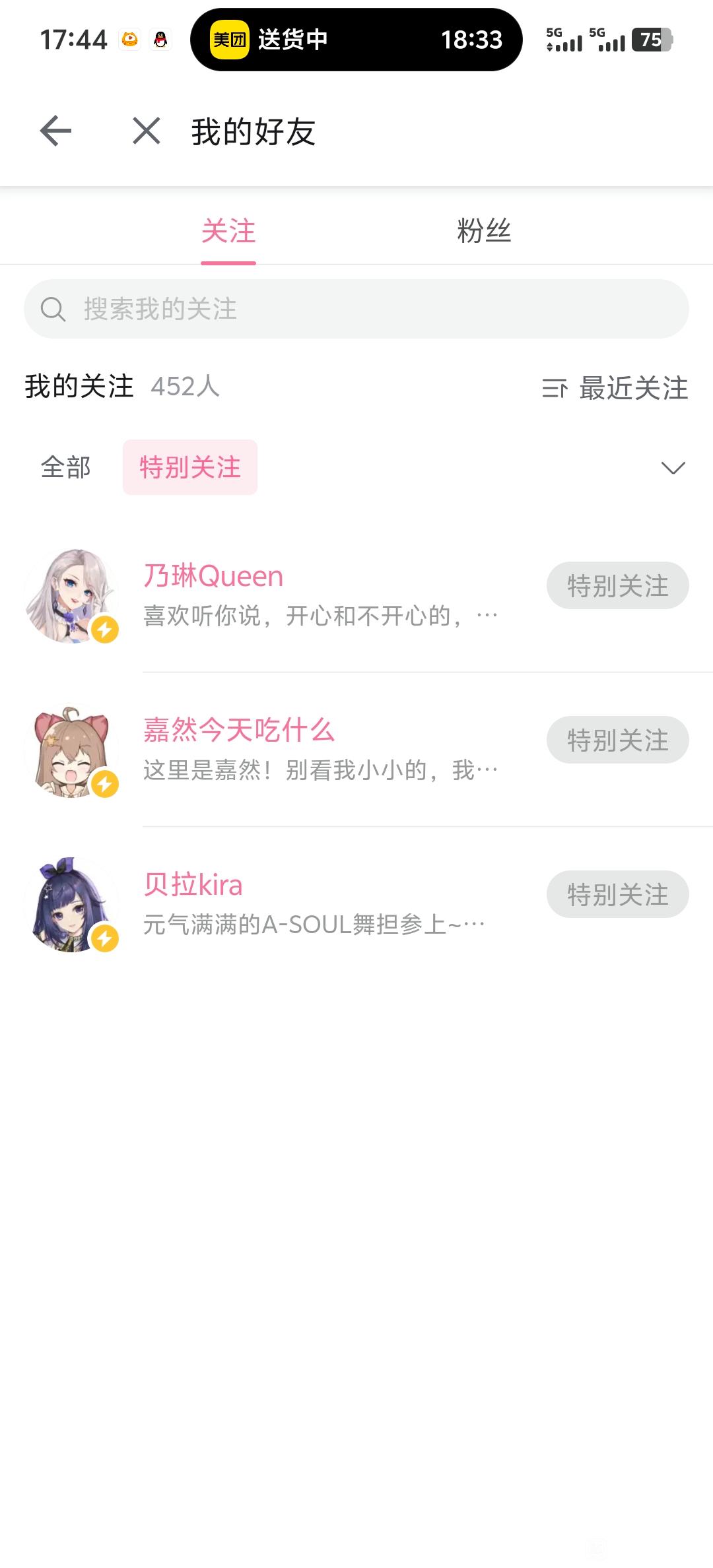The height and width of the screenshot is (1568, 713).
Task: Select the 特别关注 filter chip
Action: coord(190,467)
